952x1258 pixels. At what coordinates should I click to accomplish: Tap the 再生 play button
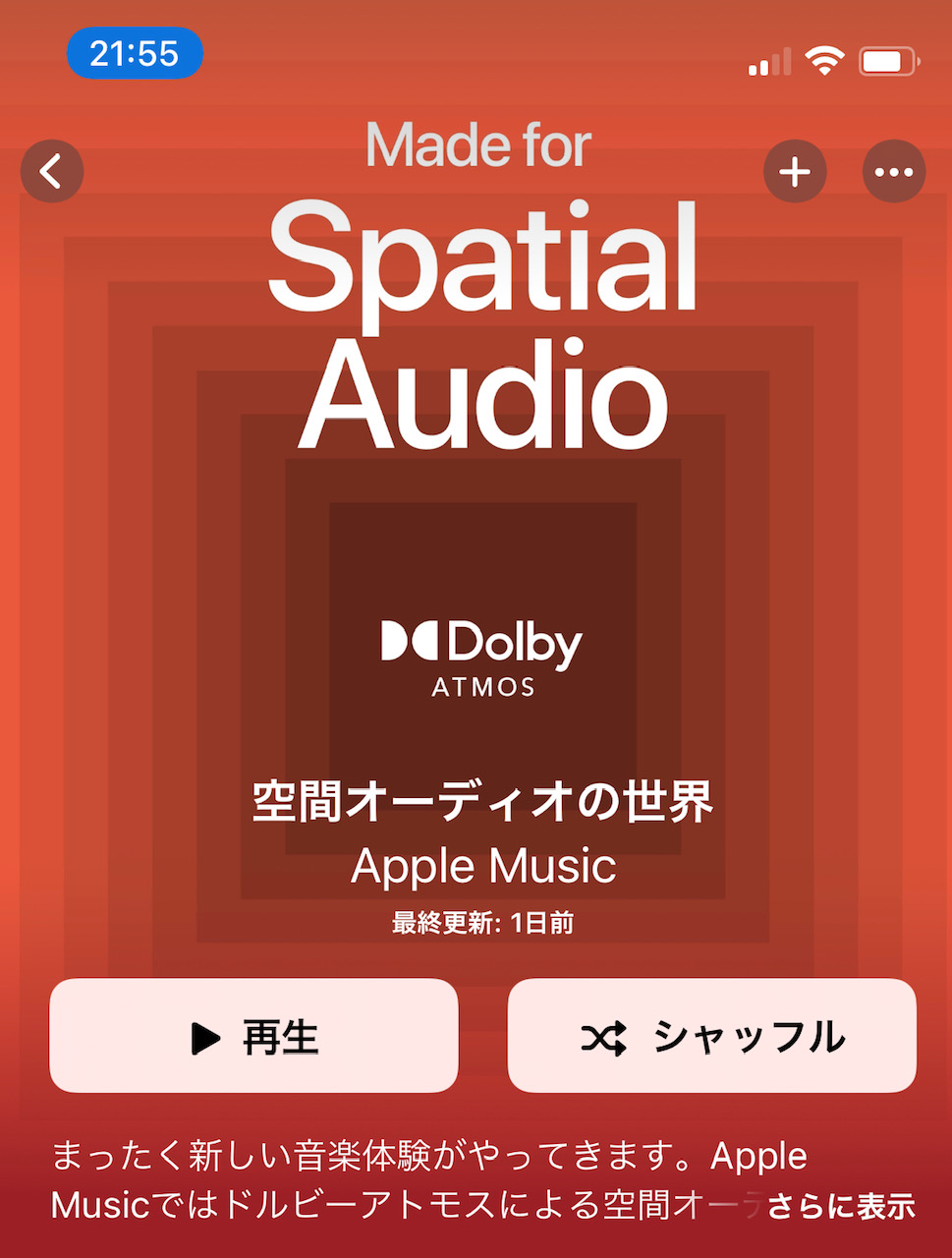253,1036
